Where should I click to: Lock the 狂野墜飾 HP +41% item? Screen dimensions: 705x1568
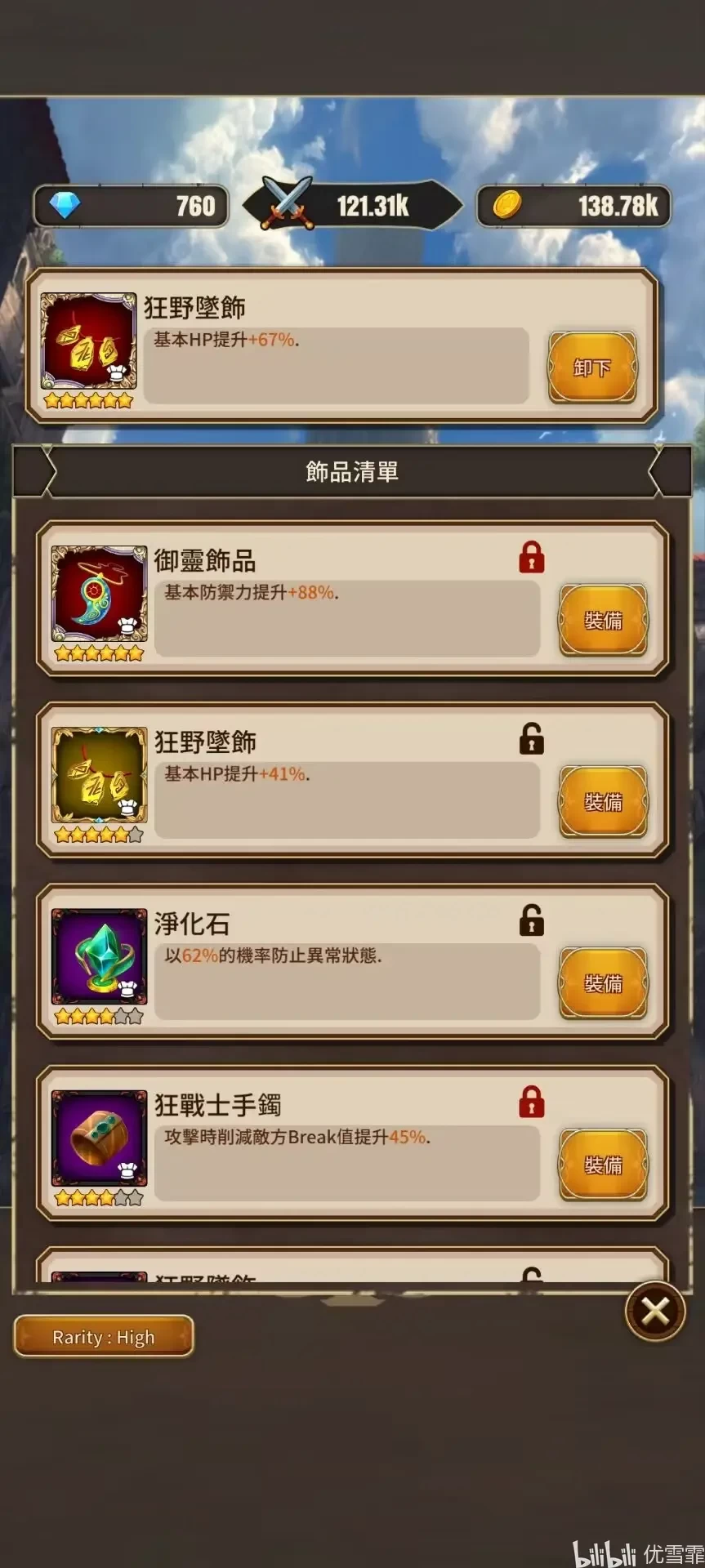click(532, 739)
